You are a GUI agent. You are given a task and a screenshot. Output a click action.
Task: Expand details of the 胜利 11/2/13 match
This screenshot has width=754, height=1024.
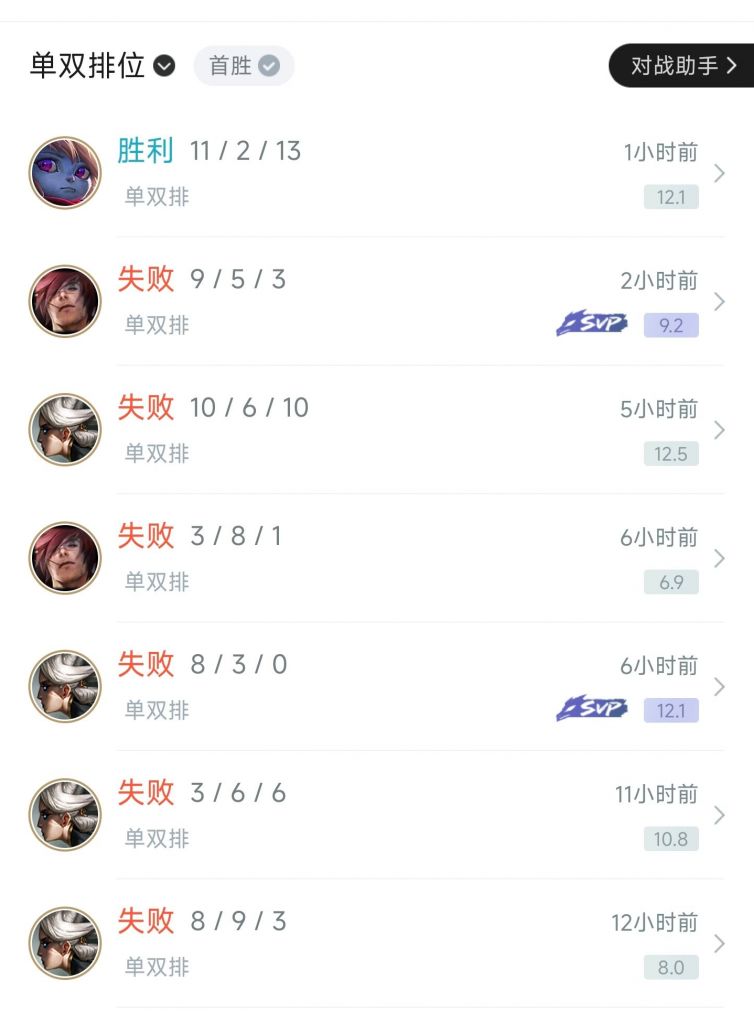pos(719,172)
